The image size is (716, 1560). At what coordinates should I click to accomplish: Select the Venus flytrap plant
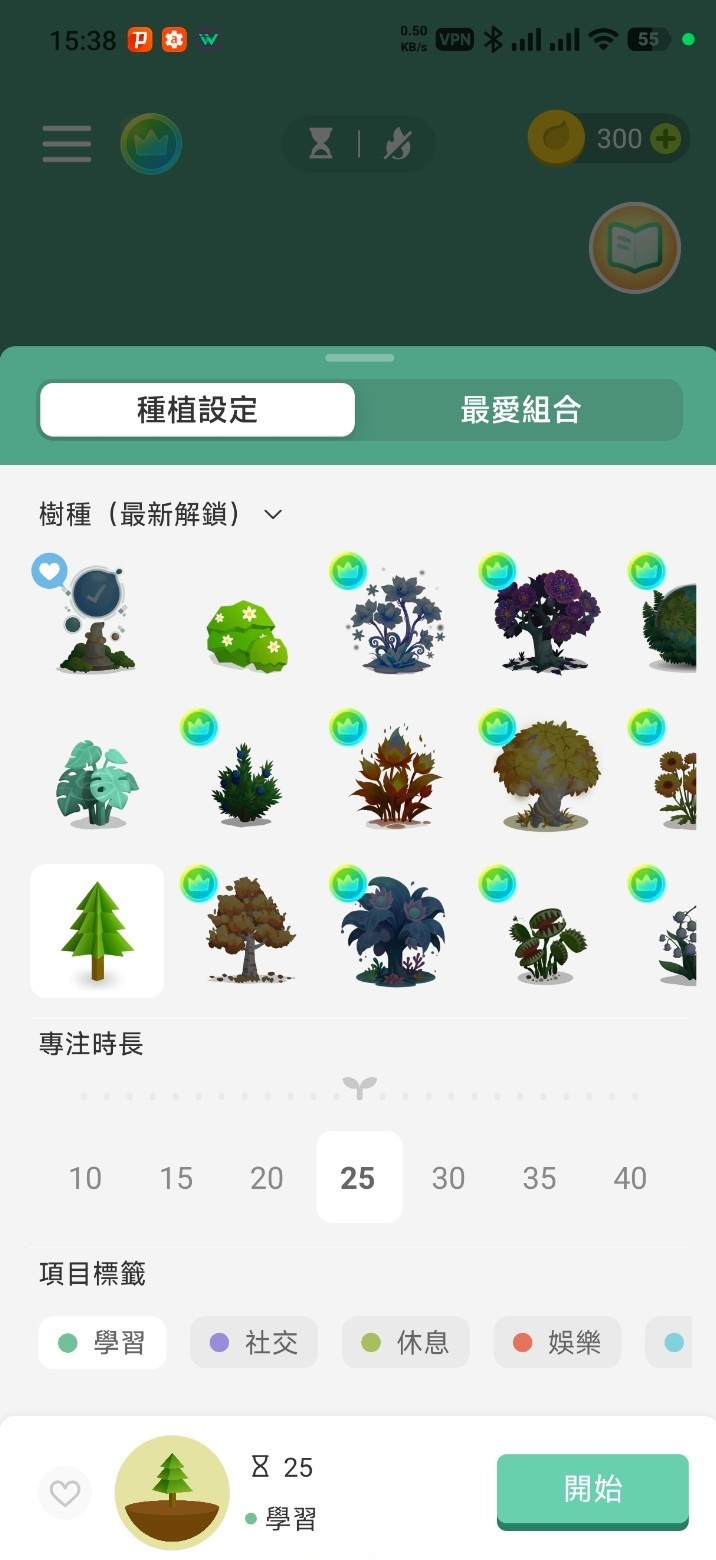pos(546,940)
